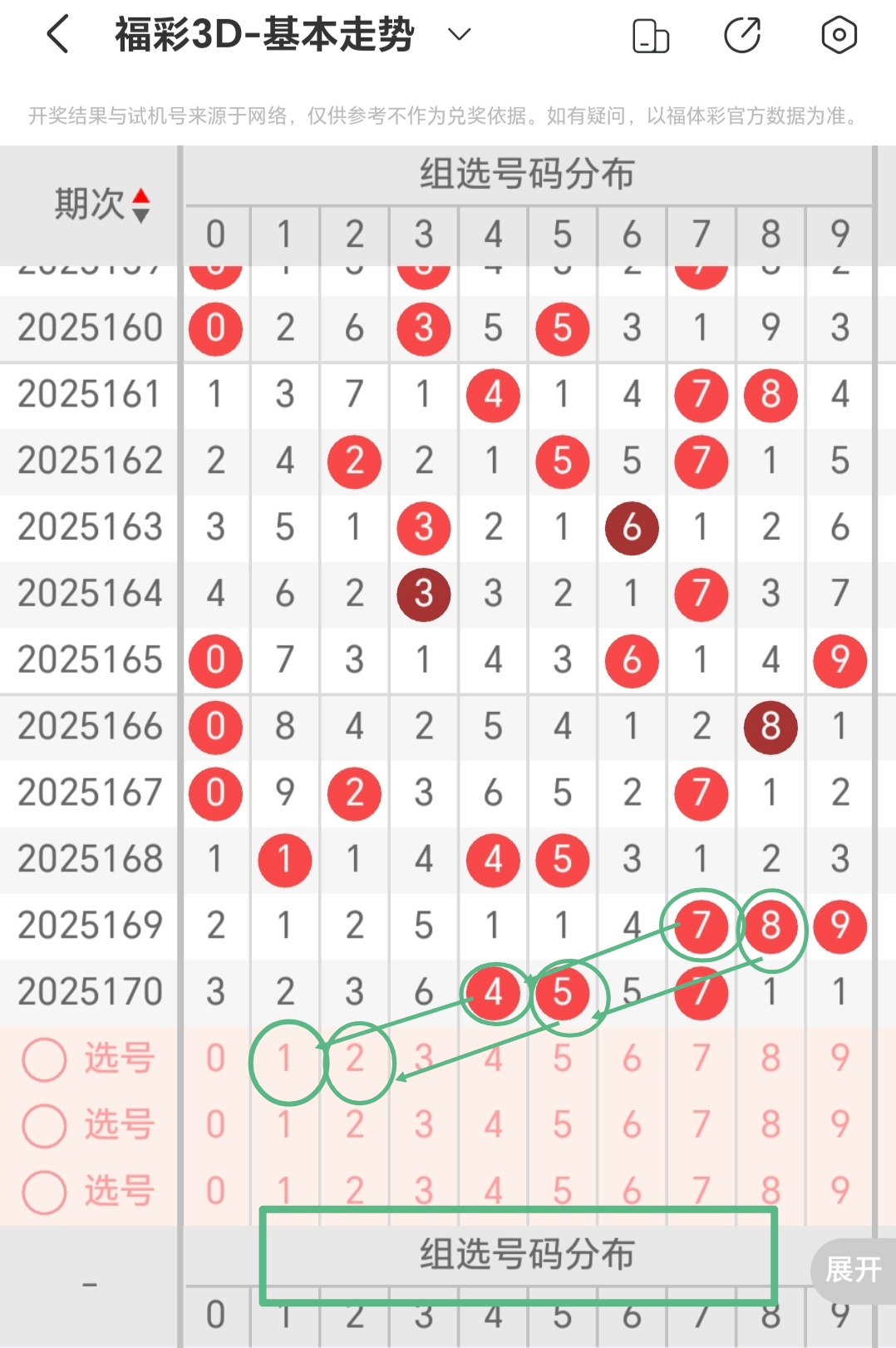Open the split-screen icon in the top bar
The image size is (896, 1348).
tap(651, 35)
